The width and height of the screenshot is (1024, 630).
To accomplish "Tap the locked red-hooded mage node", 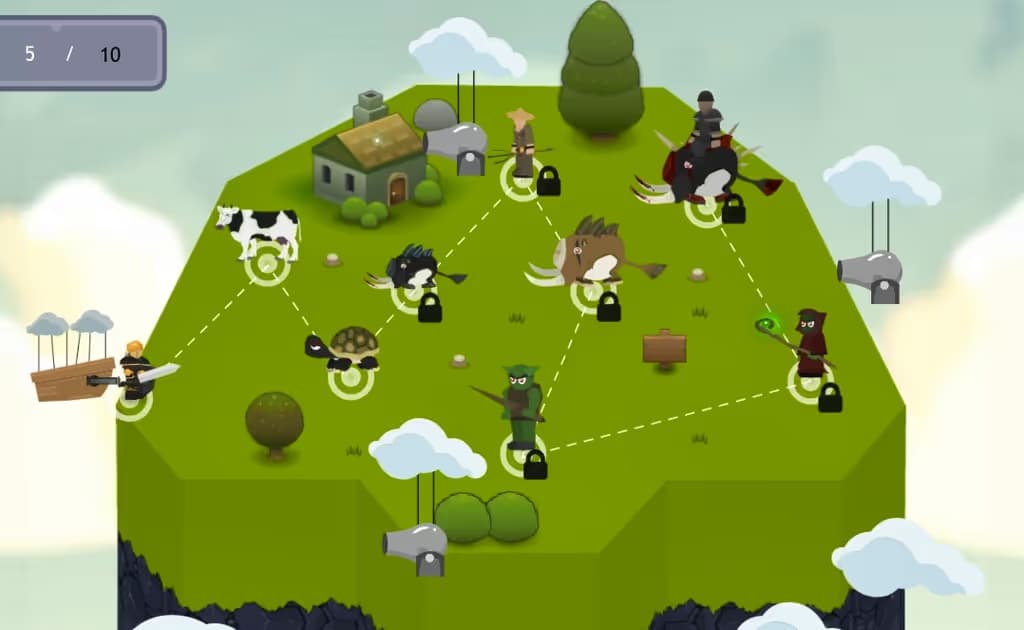I will (809, 383).
